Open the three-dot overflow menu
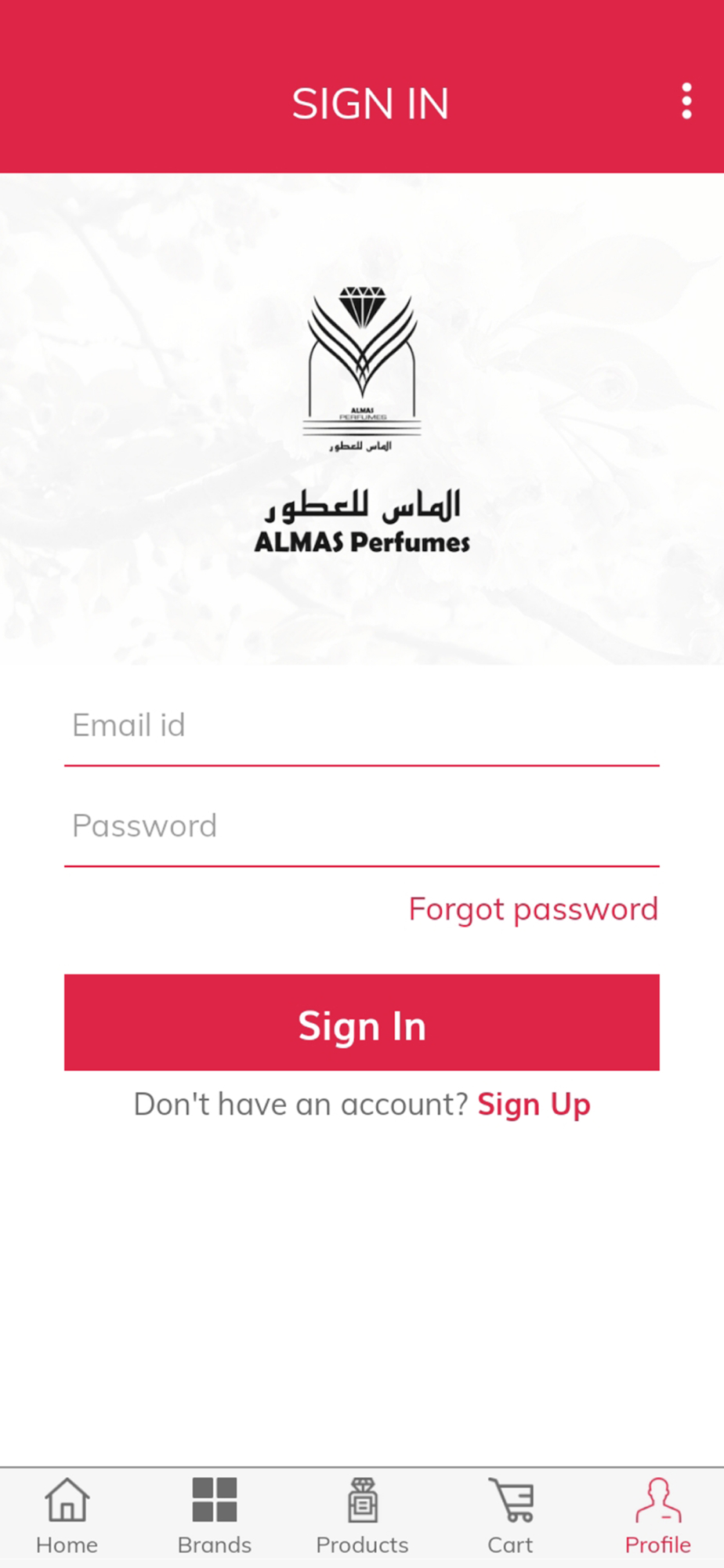 (686, 100)
